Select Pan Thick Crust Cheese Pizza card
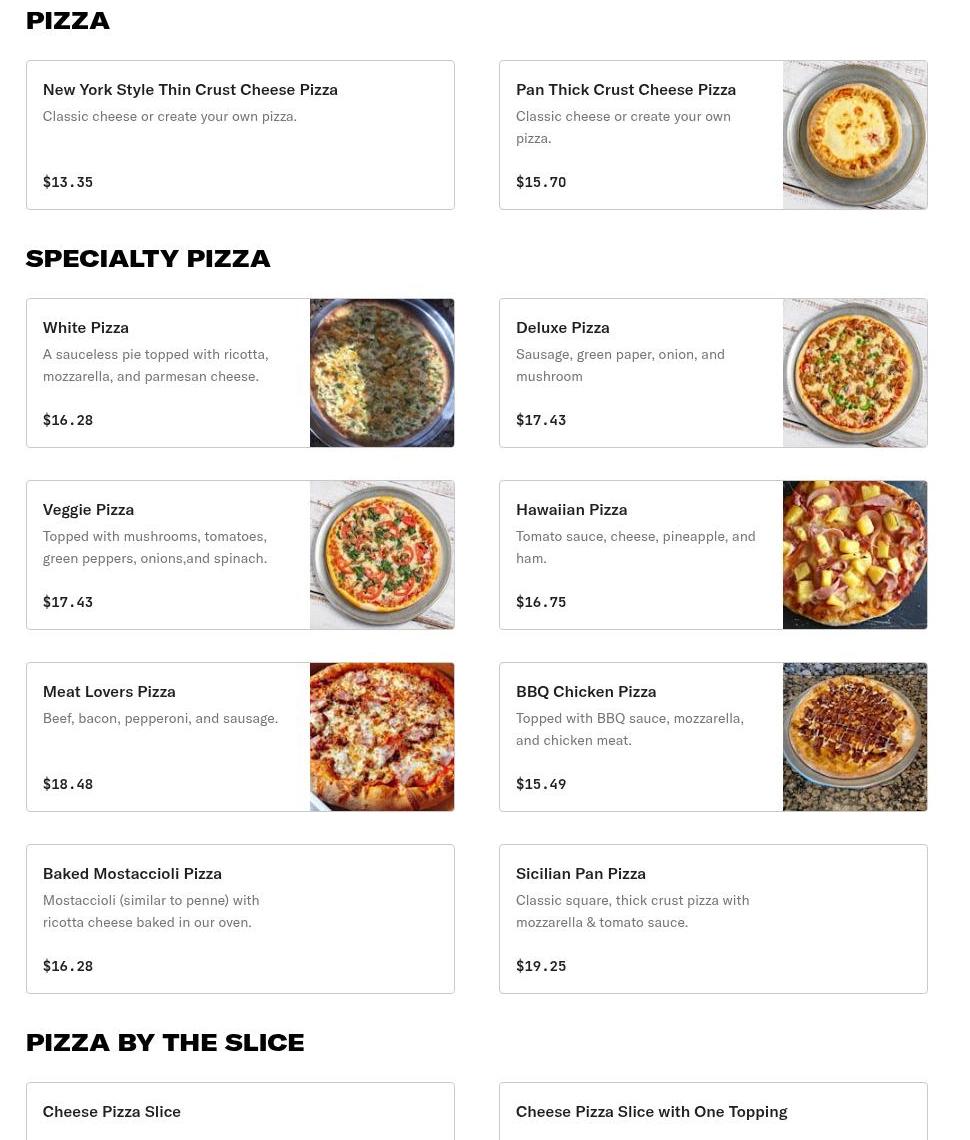 click(x=712, y=135)
